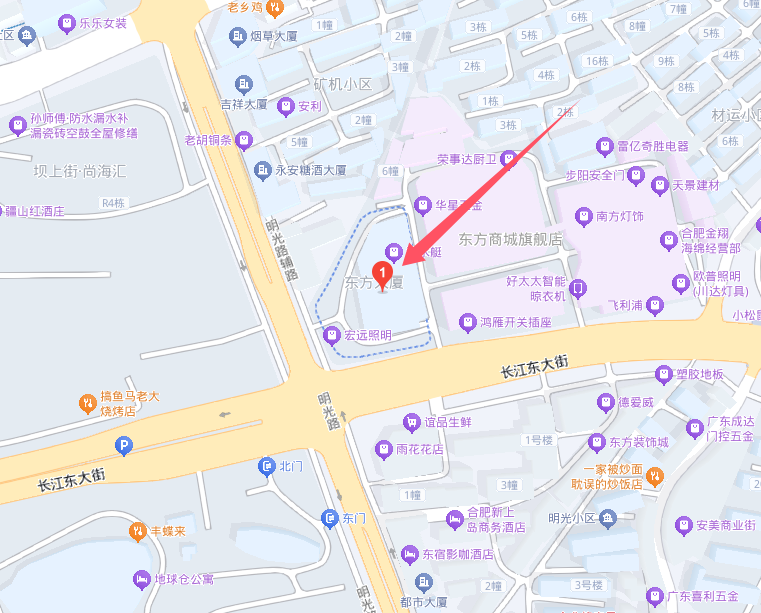Tap the 乐乐女装 shop pin
The image size is (761, 613).
(66, 22)
